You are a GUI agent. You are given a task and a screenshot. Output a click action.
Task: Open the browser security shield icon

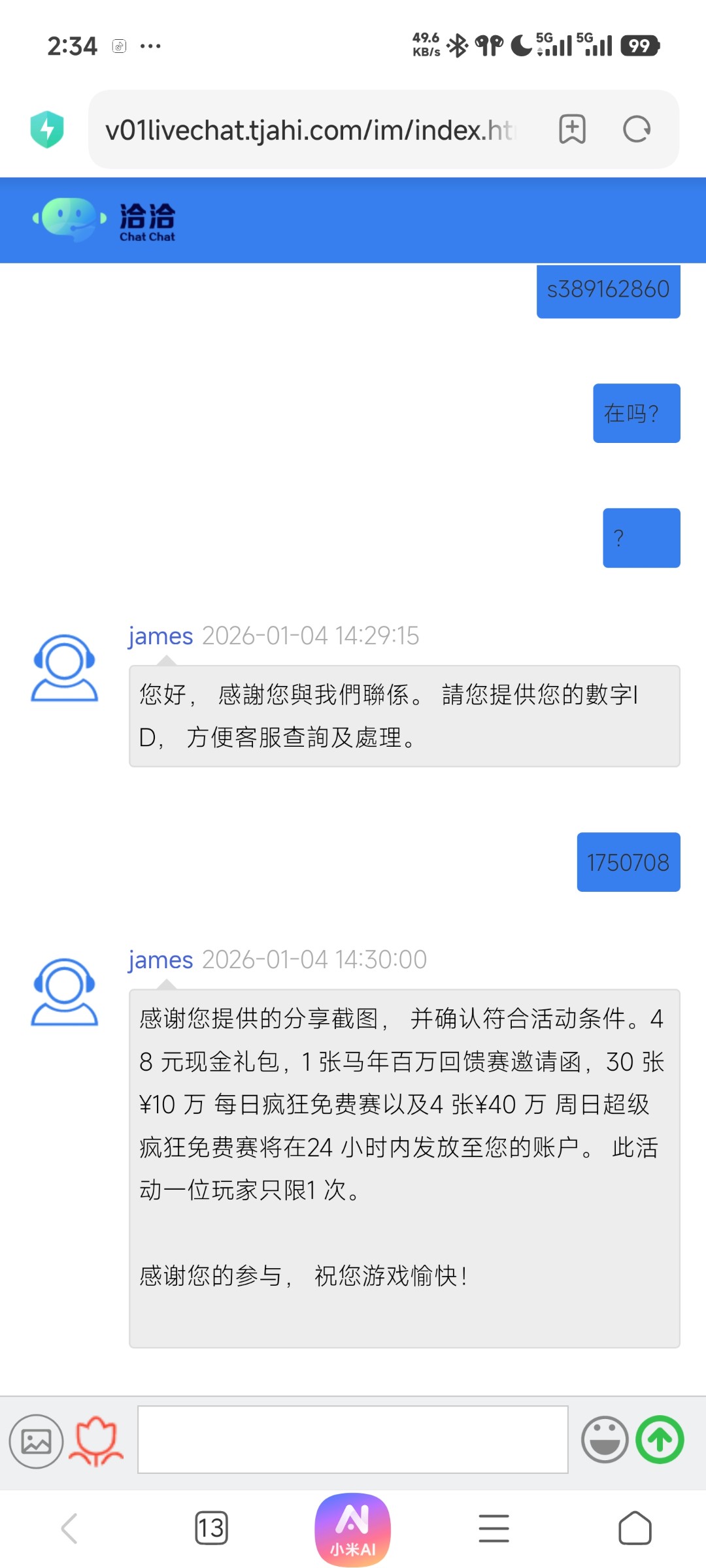[47, 129]
